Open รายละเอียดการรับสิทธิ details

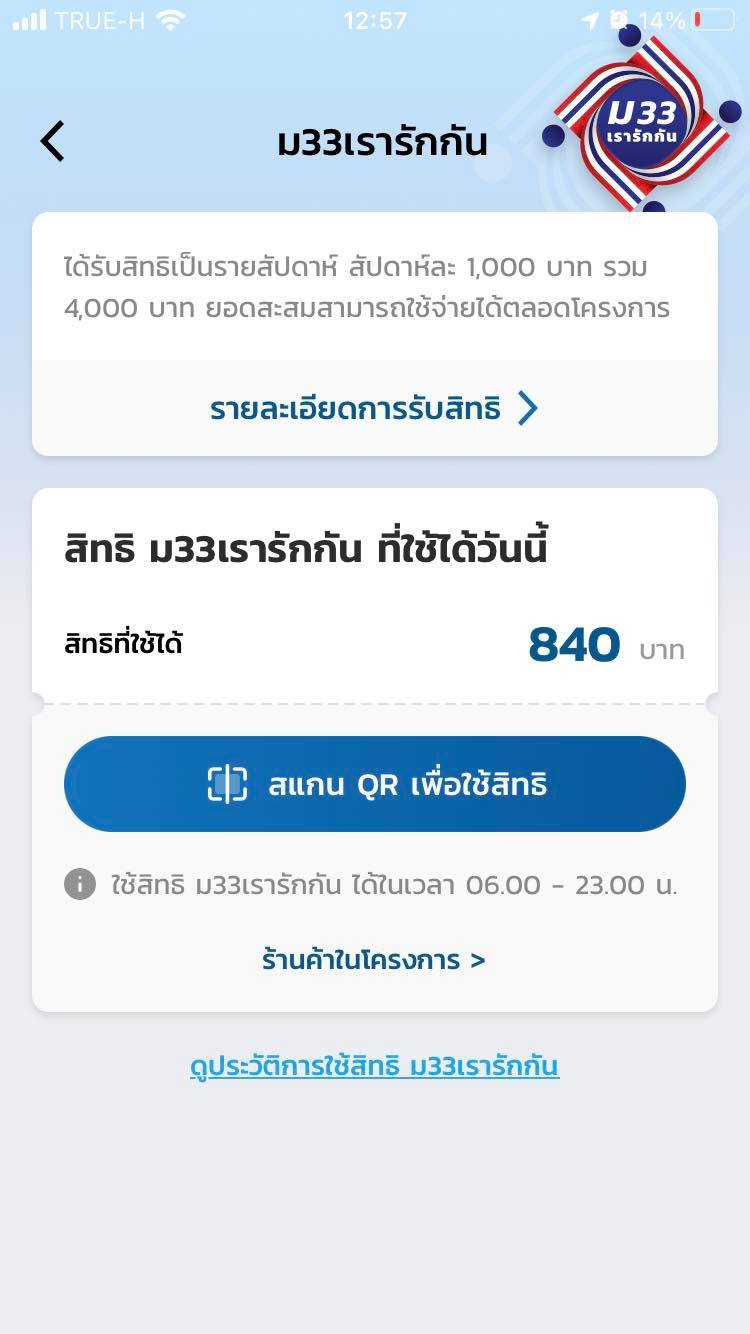click(374, 408)
